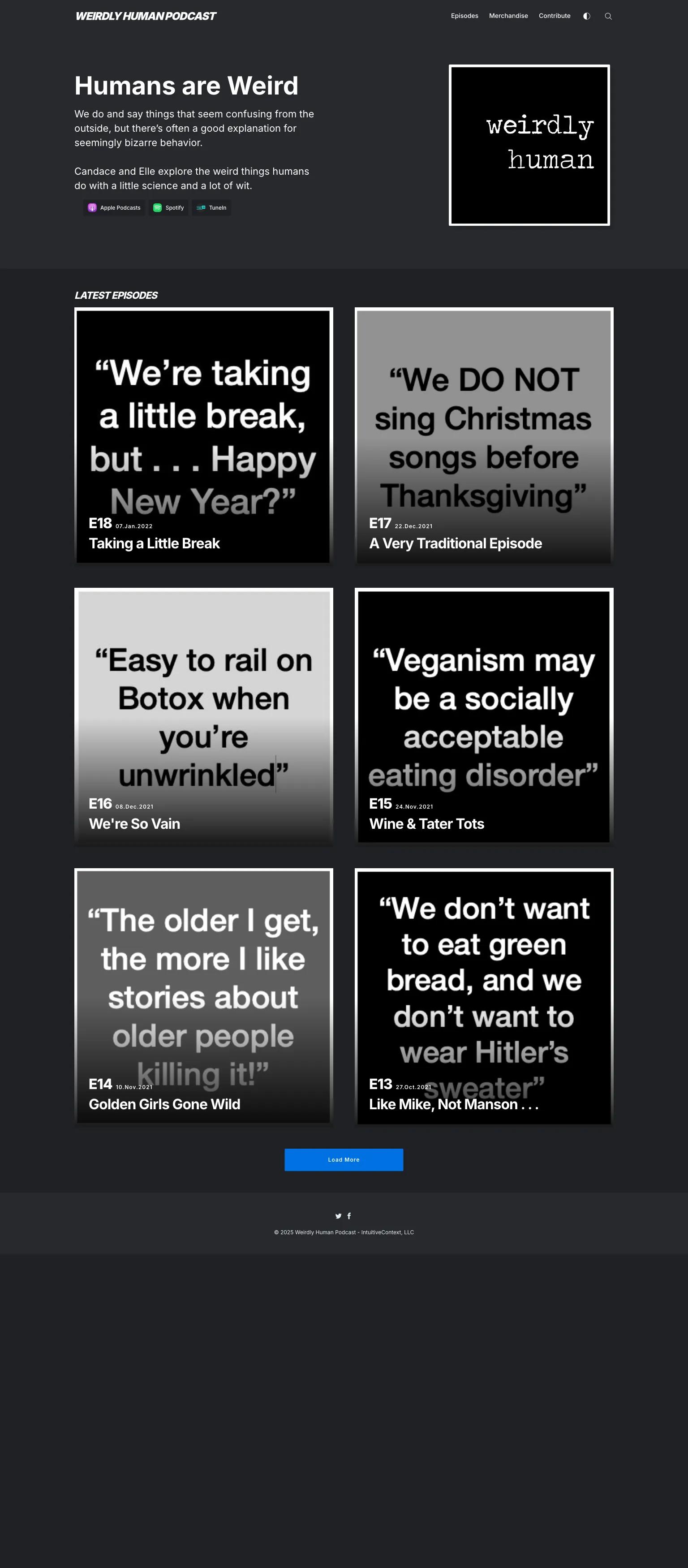Open the Episodes section

pos(464,16)
